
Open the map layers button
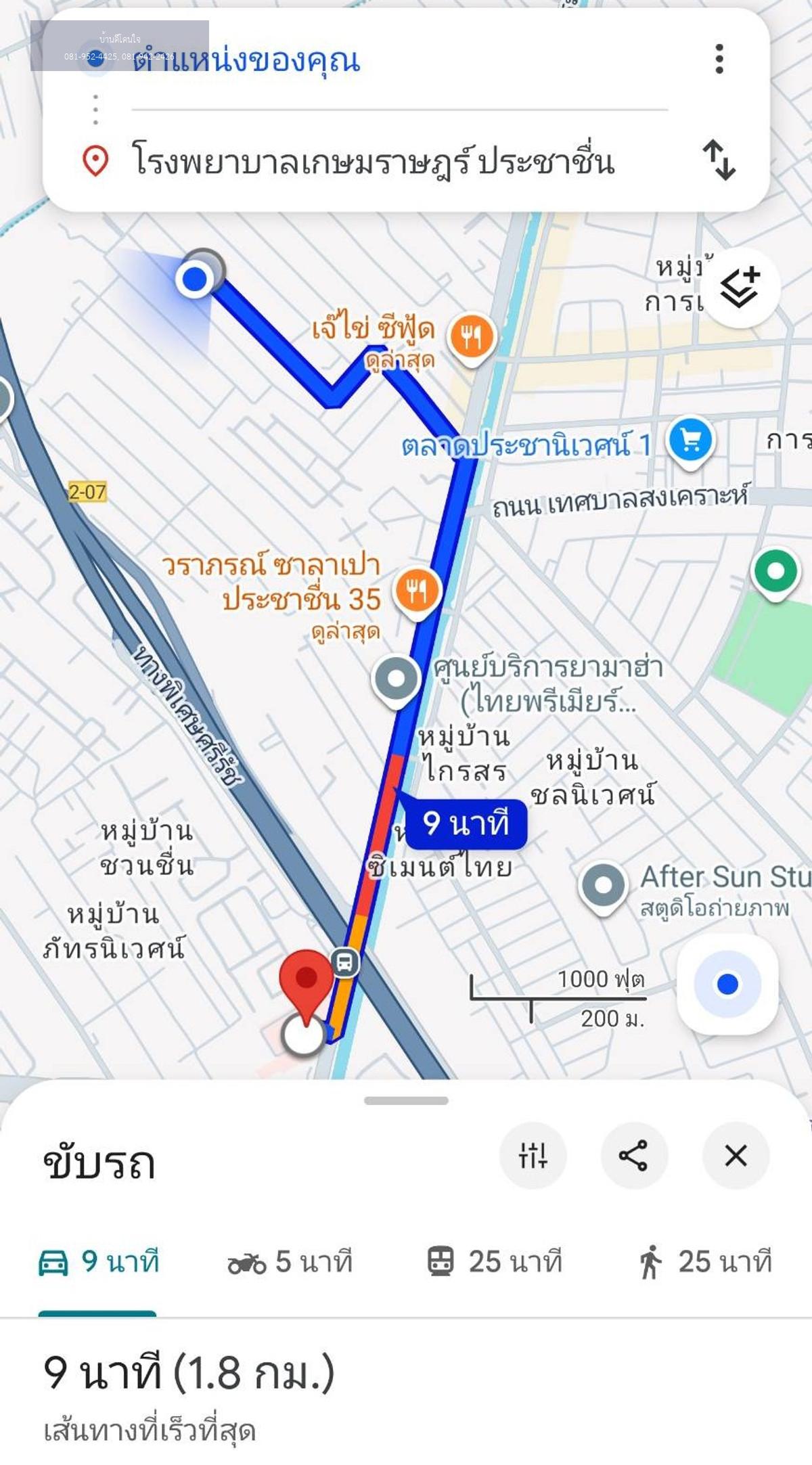pos(740,288)
